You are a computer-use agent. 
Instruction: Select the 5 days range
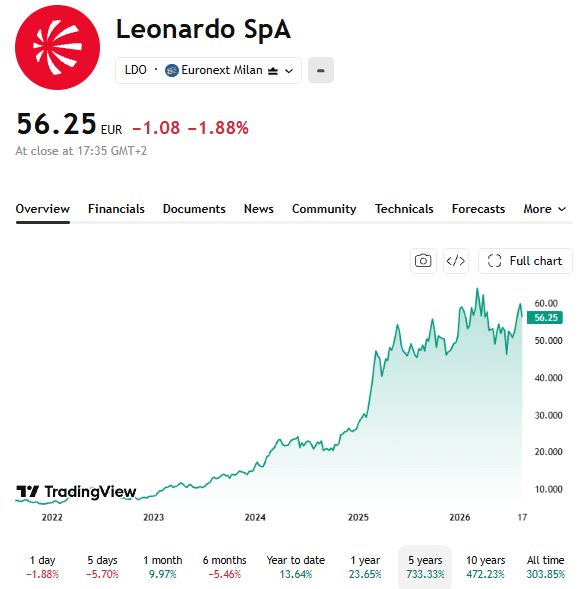pyautogui.click(x=102, y=567)
